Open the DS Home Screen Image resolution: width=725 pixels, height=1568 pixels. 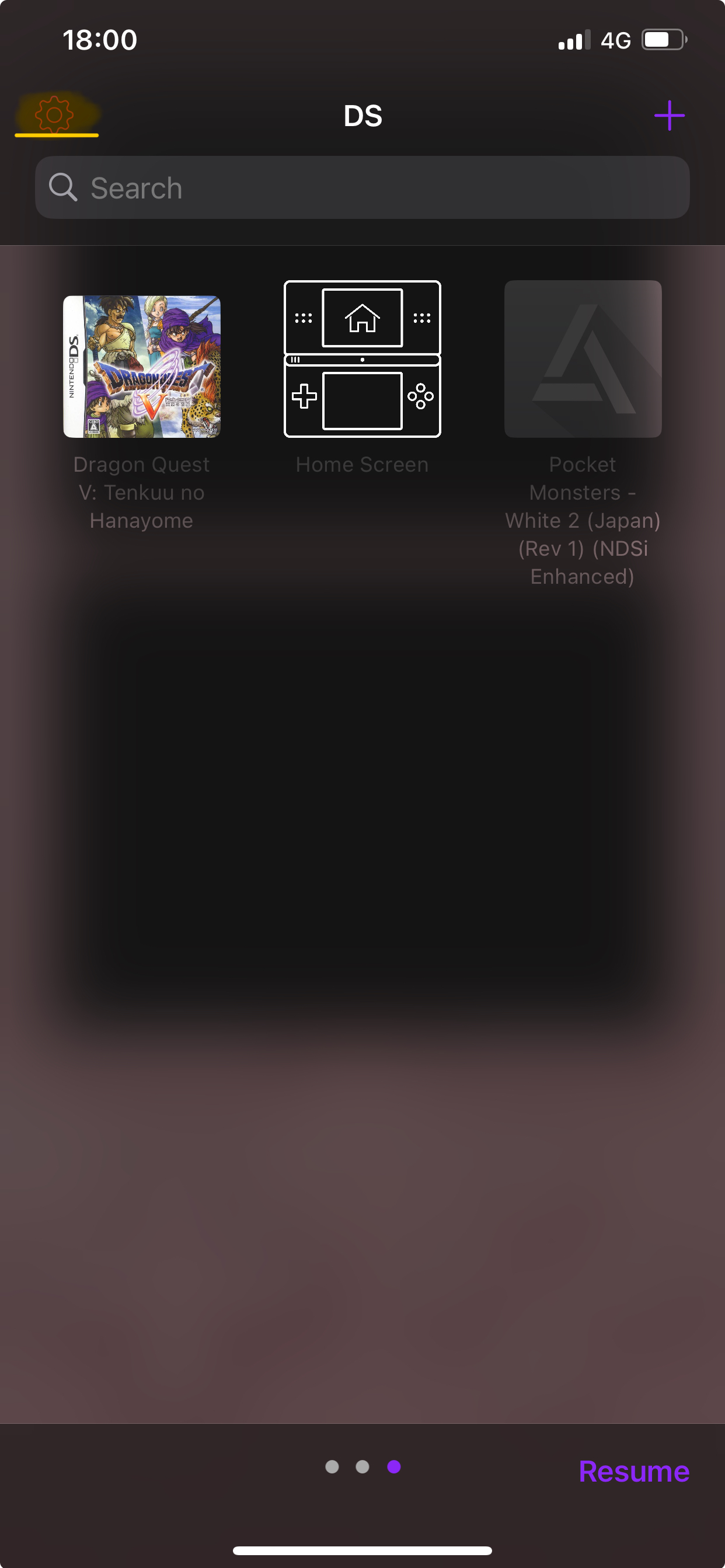(x=362, y=359)
